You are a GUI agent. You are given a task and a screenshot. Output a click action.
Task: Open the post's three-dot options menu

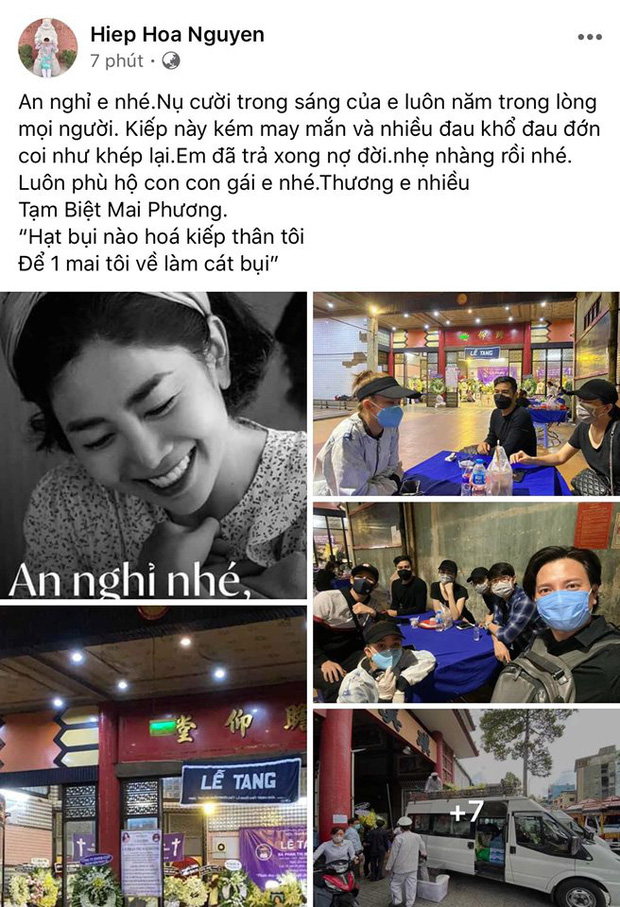tap(590, 37)
